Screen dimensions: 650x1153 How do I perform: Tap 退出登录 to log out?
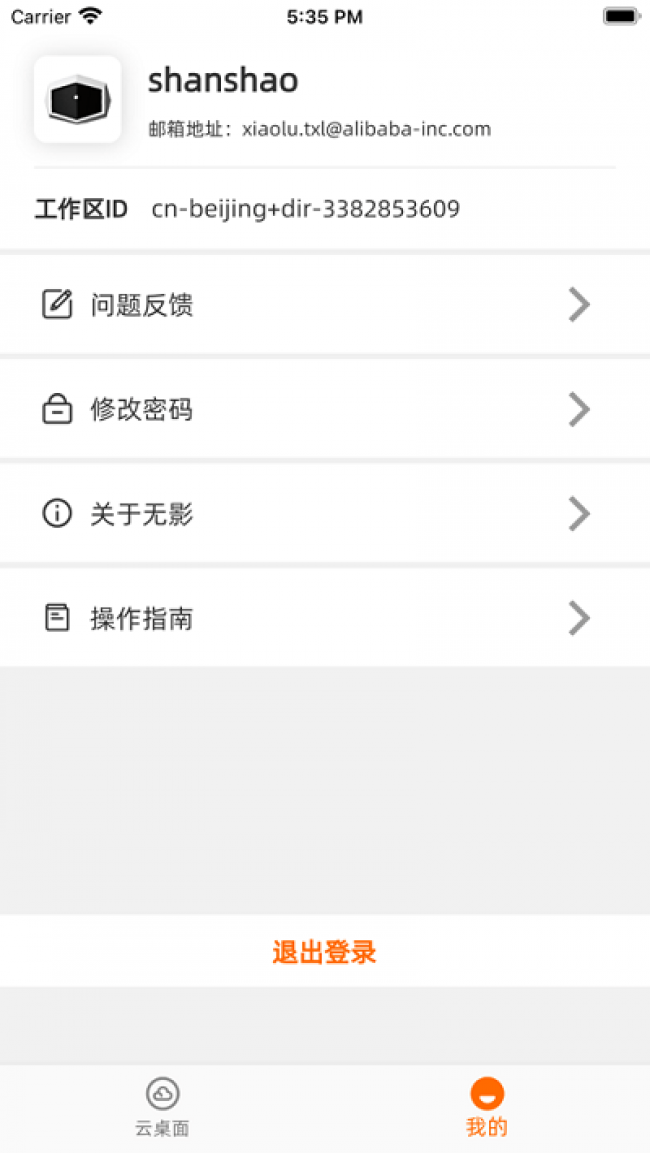pos(324,952)
